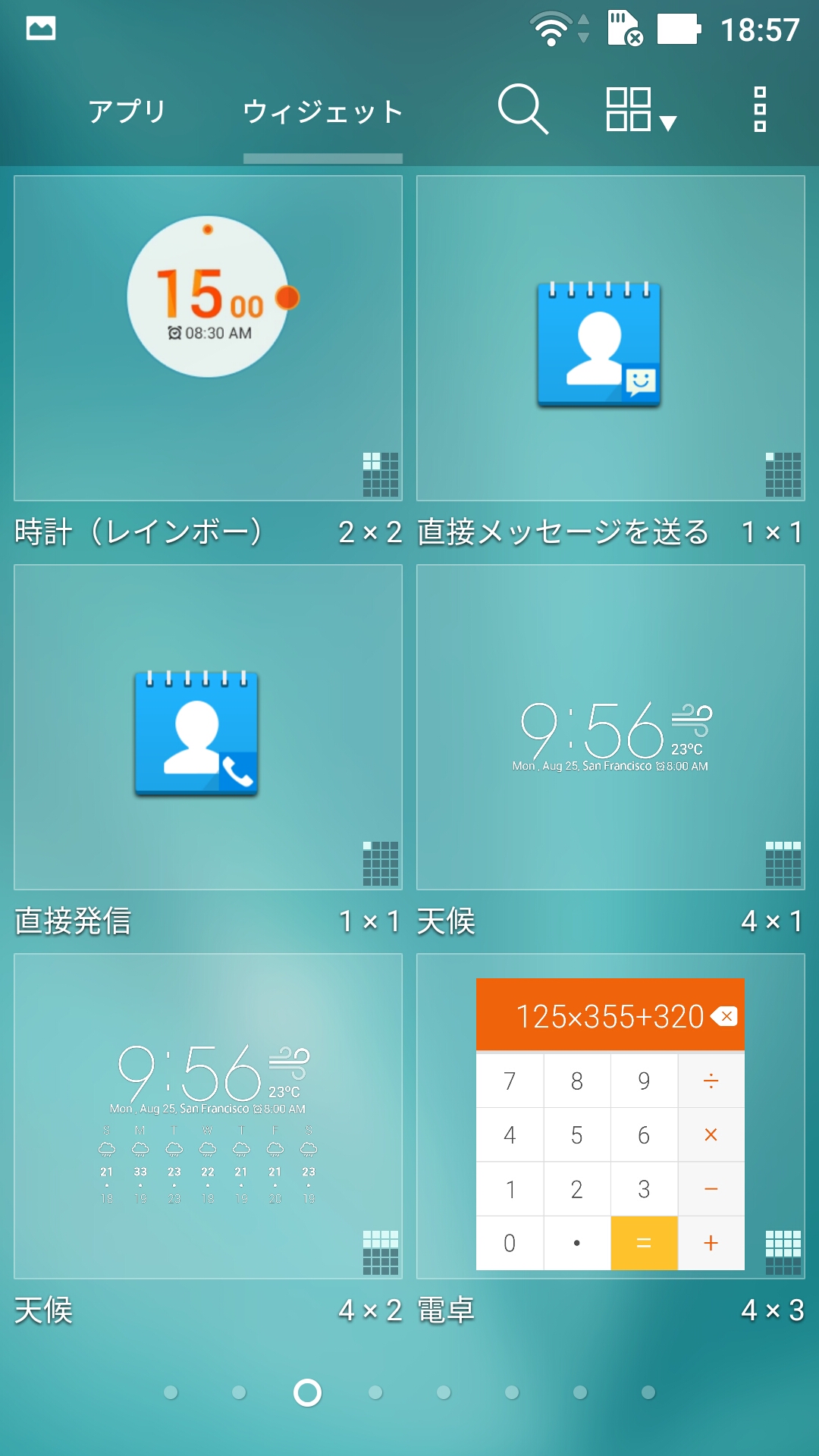The height and width of the screenshot is (1456, 819).
Task: Open the grid view dropdown
Action: [640, 110]
